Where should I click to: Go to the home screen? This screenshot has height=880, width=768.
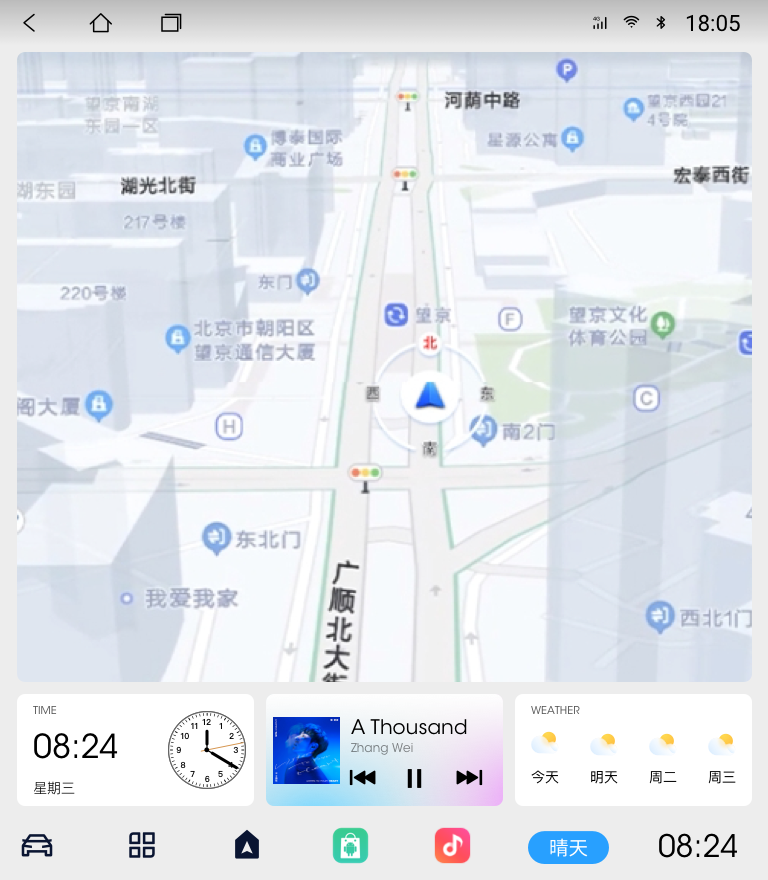tap(101, 23)
